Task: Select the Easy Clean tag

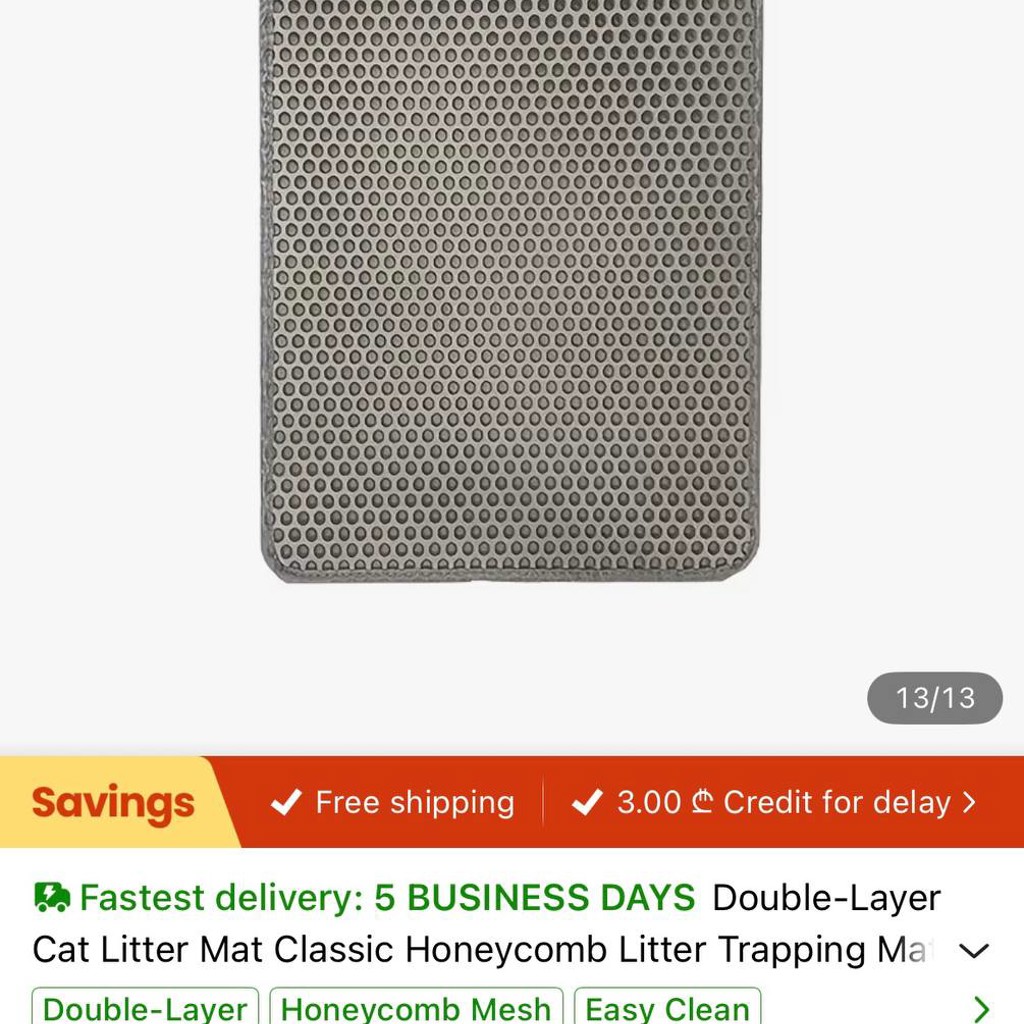Action: pos(667,1007)
